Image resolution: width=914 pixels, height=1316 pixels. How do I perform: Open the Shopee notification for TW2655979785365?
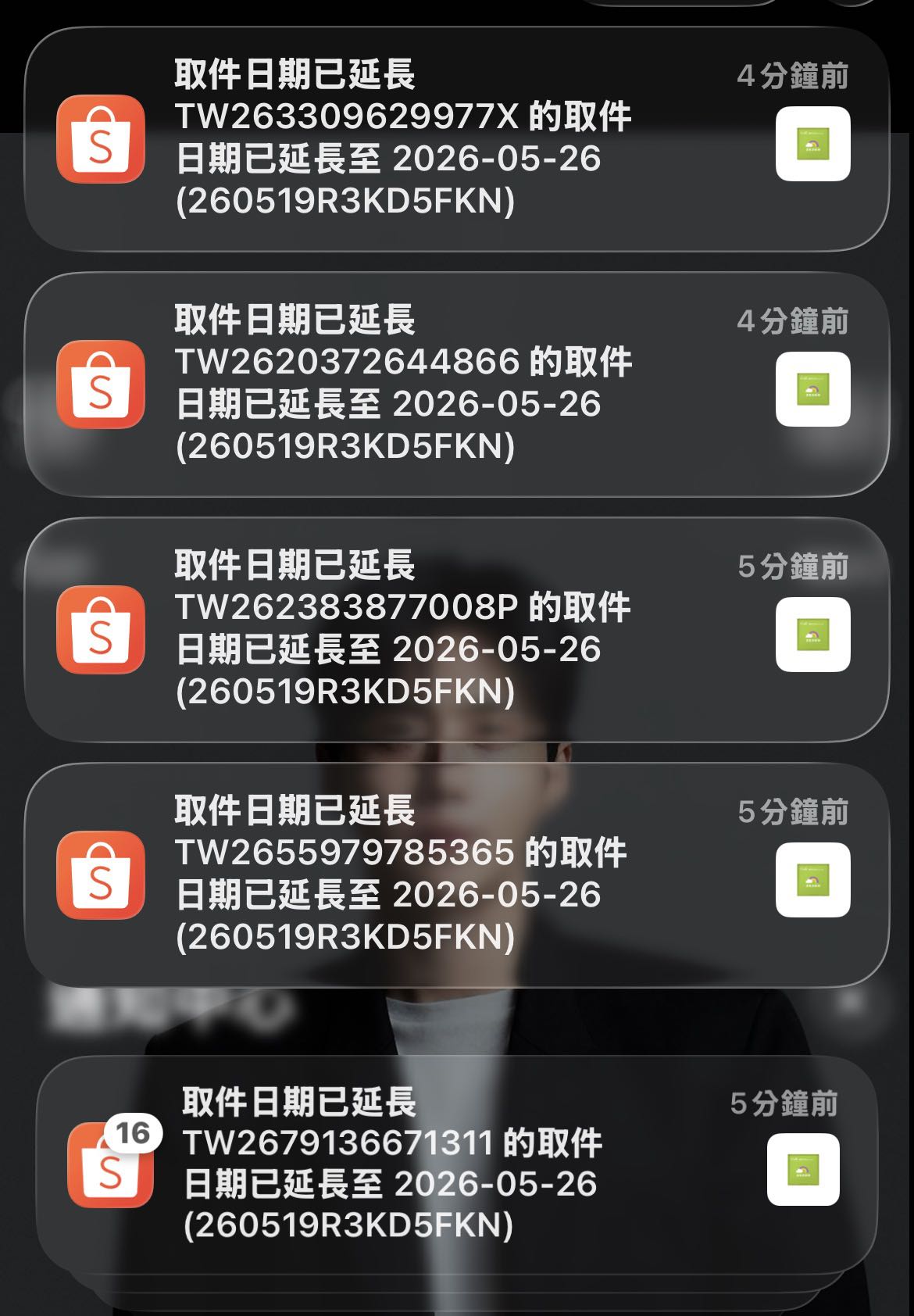pyautogui.click(x=457, y=875)
